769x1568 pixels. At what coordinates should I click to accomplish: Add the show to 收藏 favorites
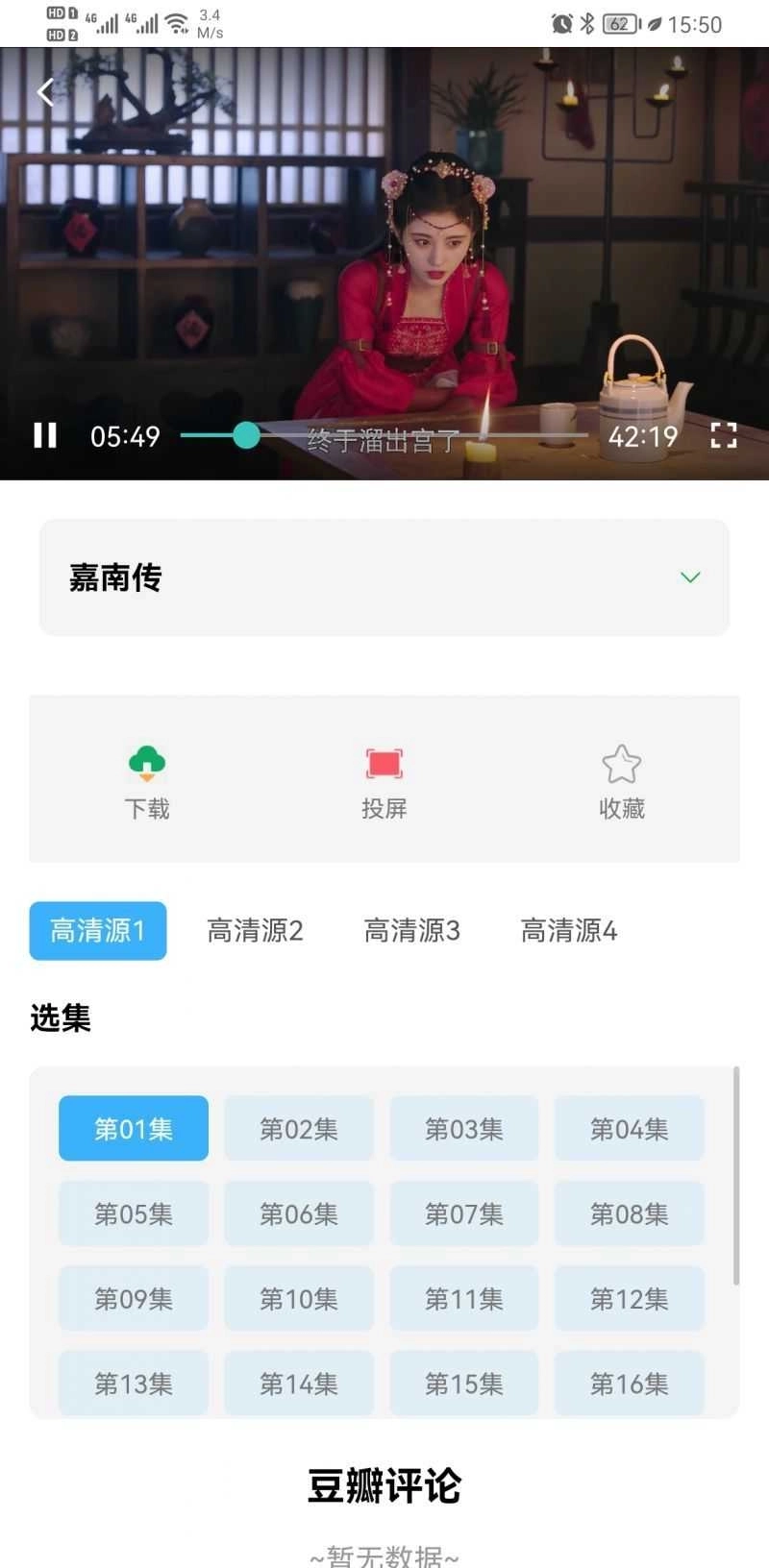pos(621,782)
